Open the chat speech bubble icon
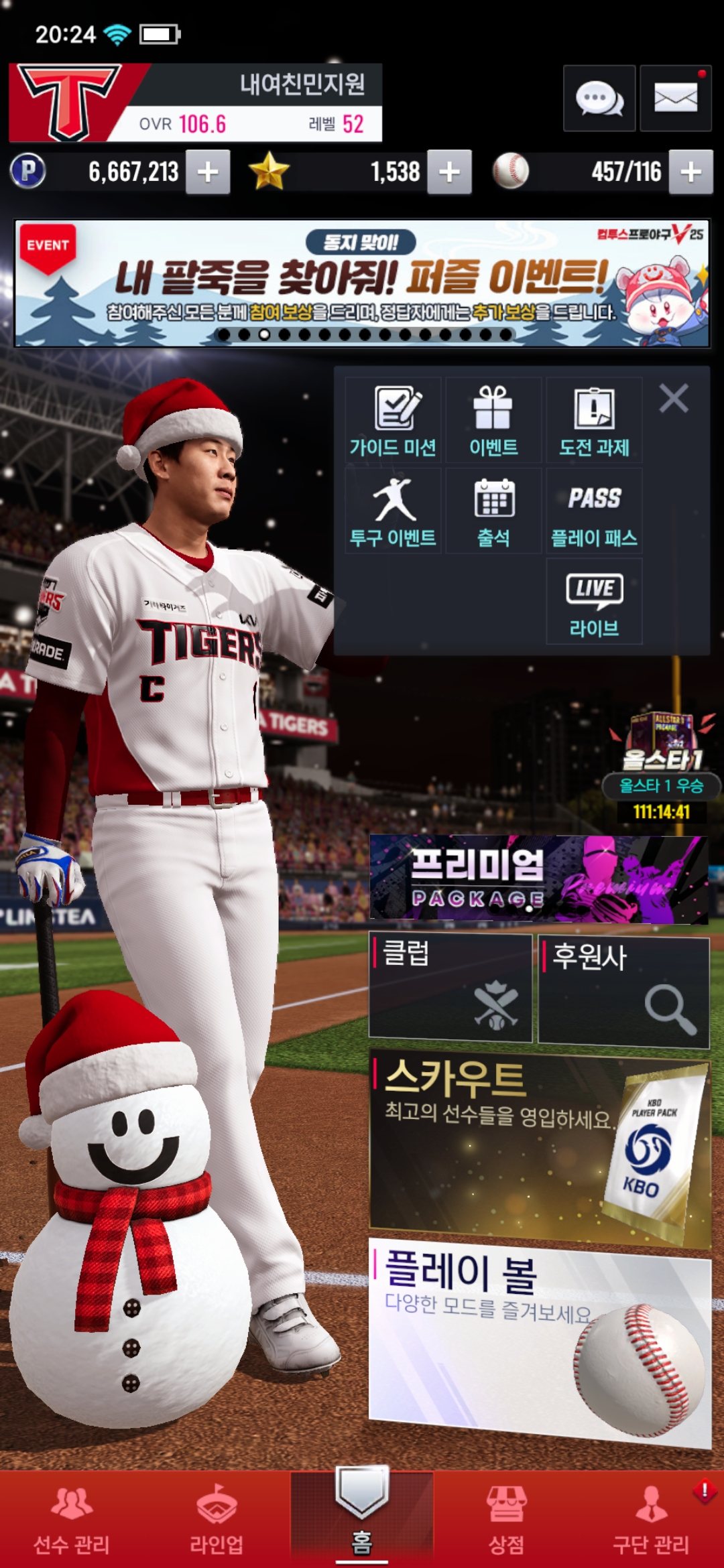The height and width of the screenshot is (1568, 724). [x=599, y=99]
